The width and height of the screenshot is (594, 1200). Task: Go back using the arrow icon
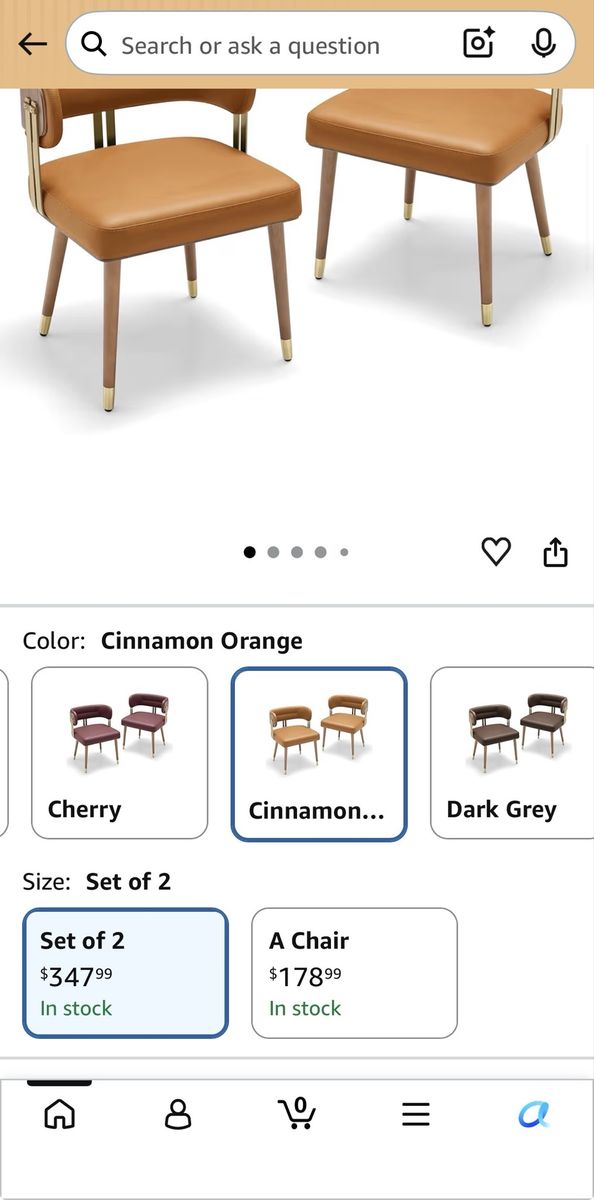coord(33,44)
